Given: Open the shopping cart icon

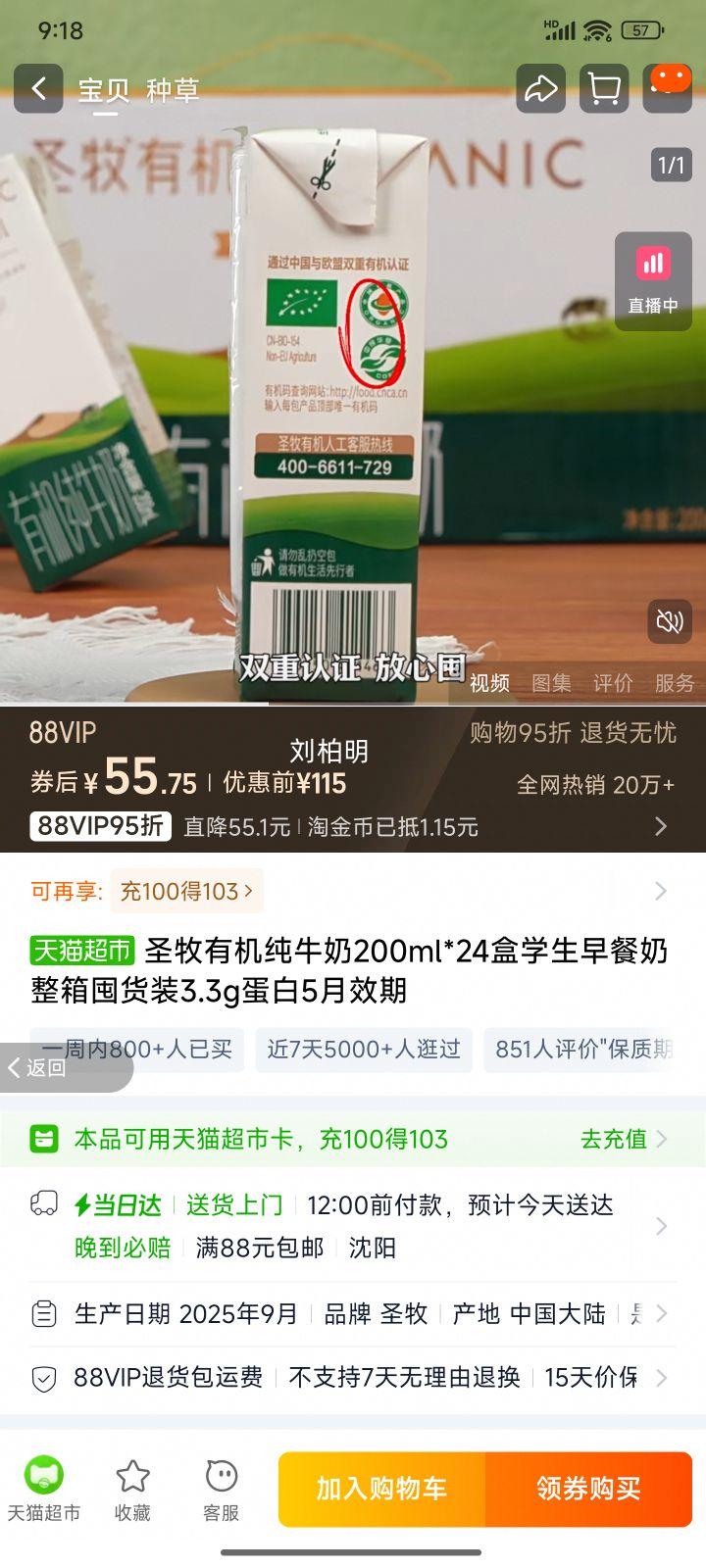Looking at the screenshot, I should (604, 89).
